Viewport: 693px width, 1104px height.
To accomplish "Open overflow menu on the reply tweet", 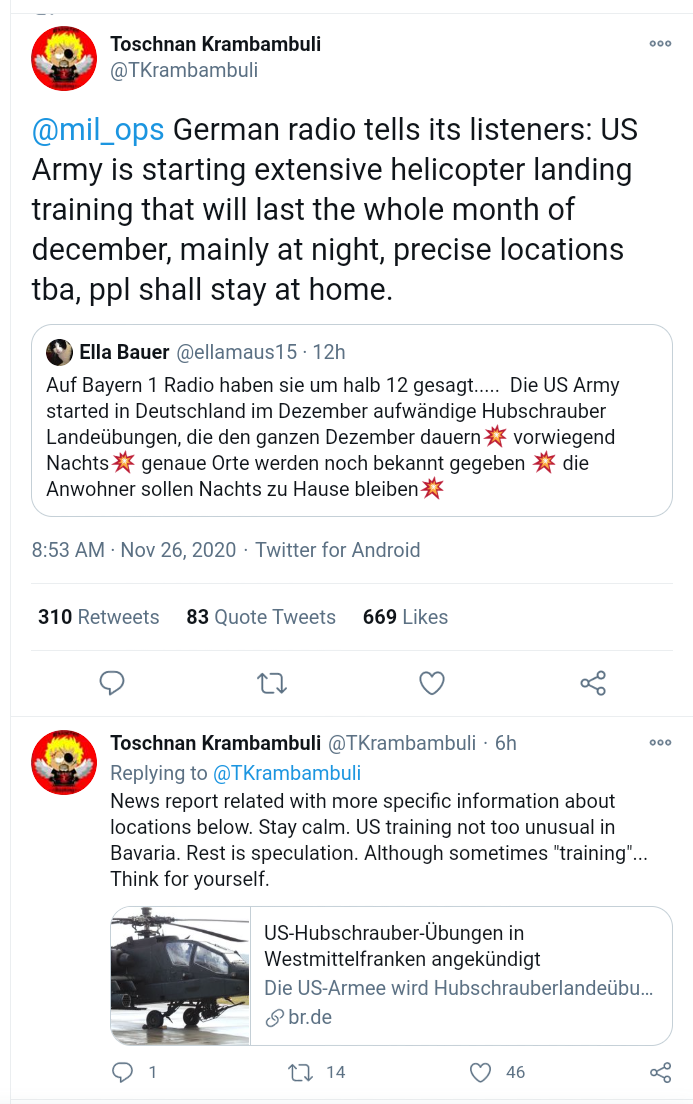I will pyautogui.click(x=660, y=743).
